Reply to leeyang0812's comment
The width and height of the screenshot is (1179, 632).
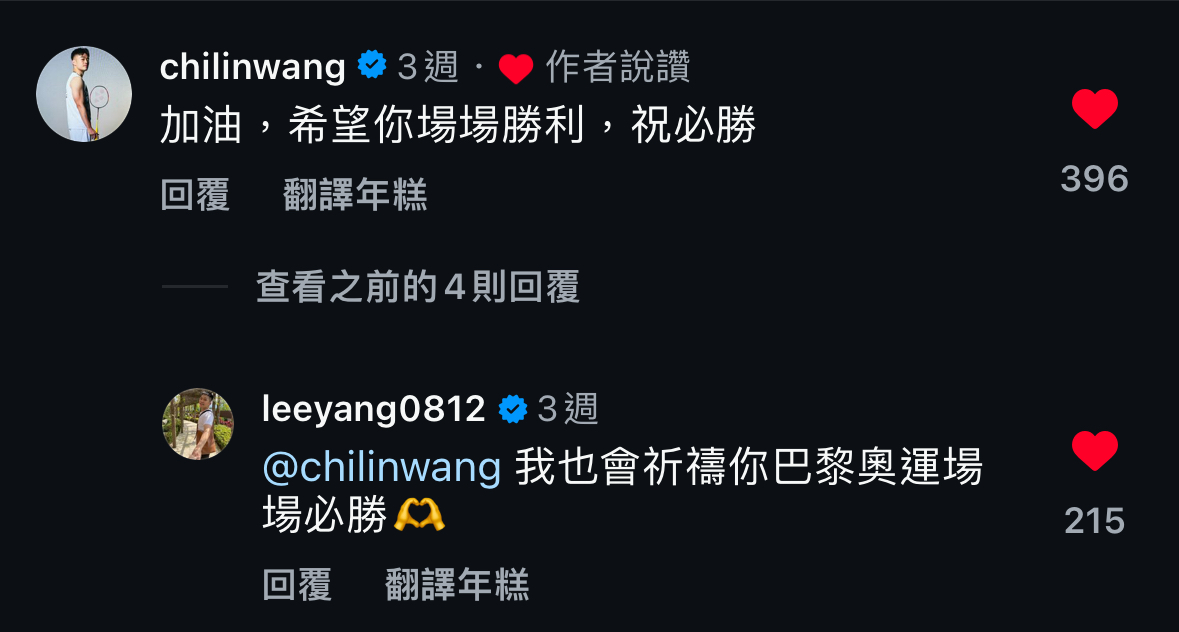(296, 584)
